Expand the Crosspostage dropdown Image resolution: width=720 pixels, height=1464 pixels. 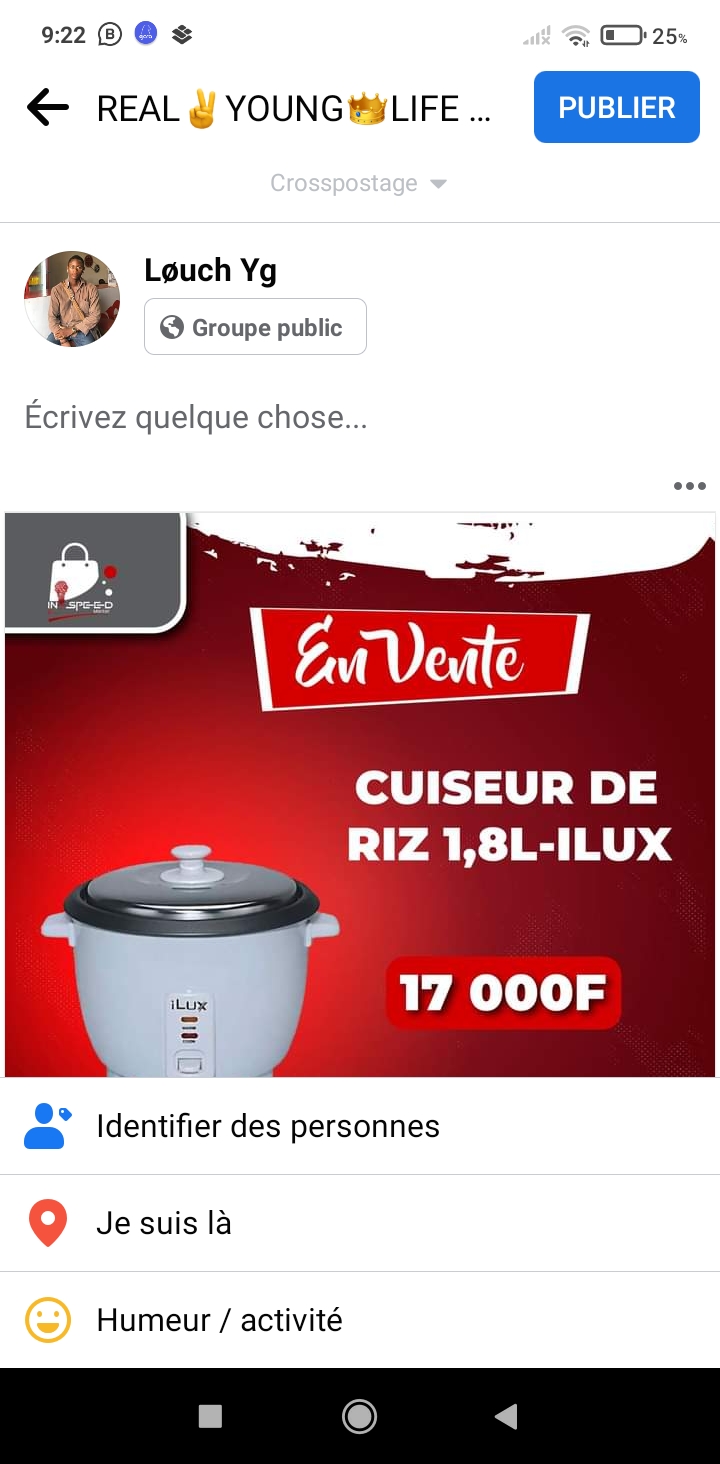(358, 184)
